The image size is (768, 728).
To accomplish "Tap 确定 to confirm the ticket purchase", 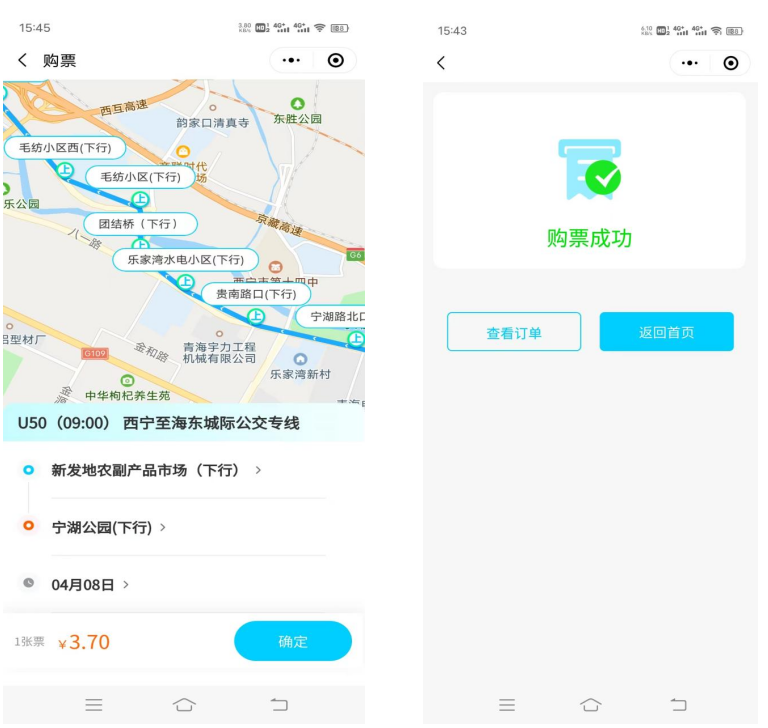I will (293, 641).
